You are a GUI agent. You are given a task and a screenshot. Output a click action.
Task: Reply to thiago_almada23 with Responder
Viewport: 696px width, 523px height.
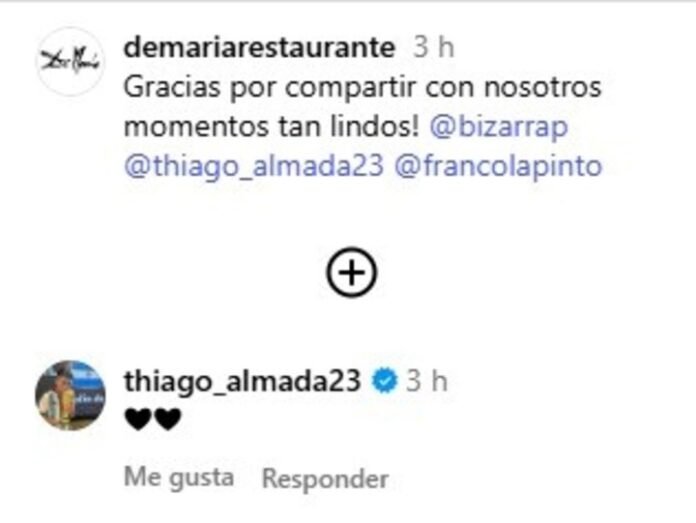coord(325,478)
